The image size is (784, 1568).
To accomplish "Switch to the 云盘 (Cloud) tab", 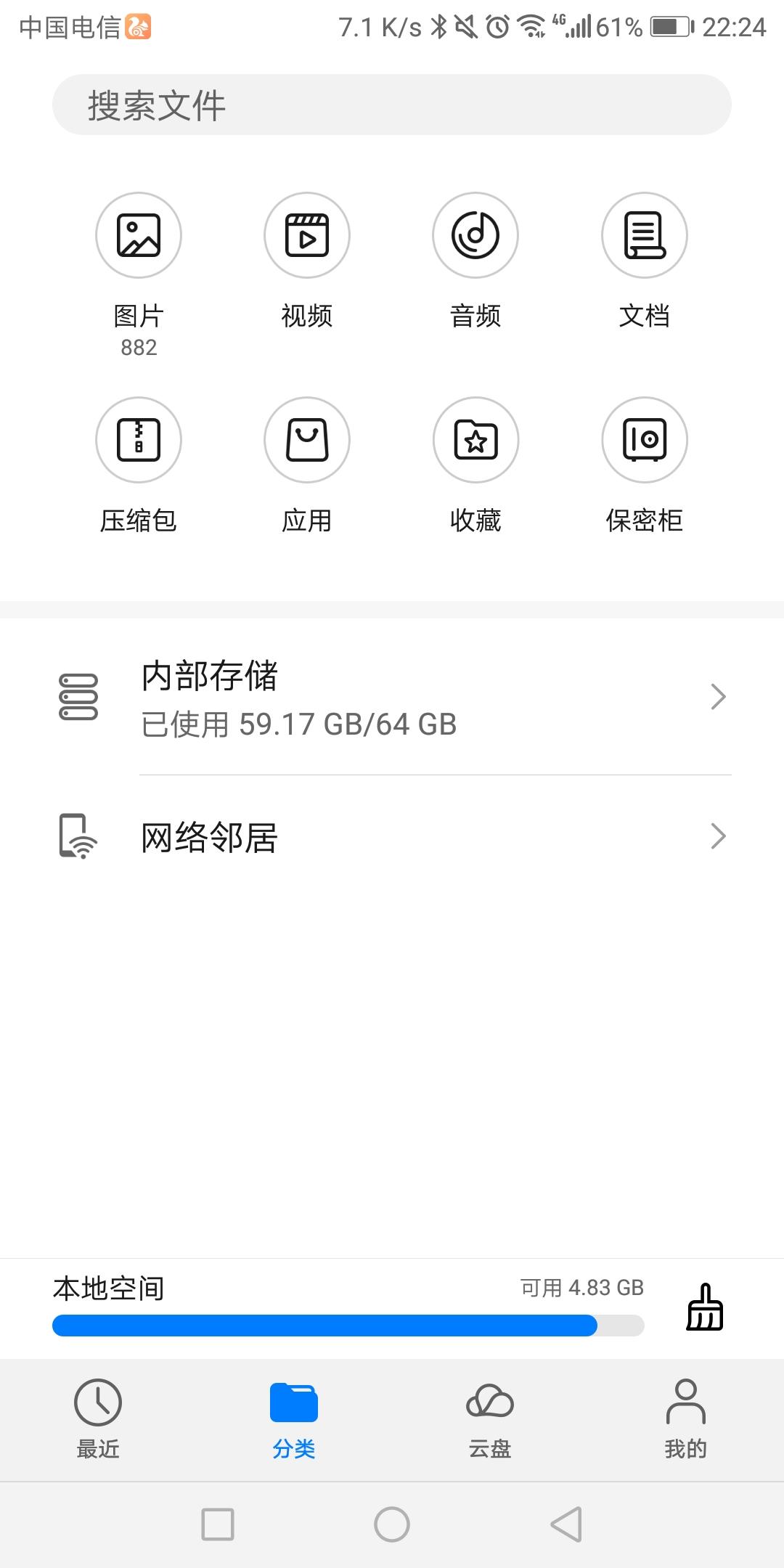I will [490, 1419].
